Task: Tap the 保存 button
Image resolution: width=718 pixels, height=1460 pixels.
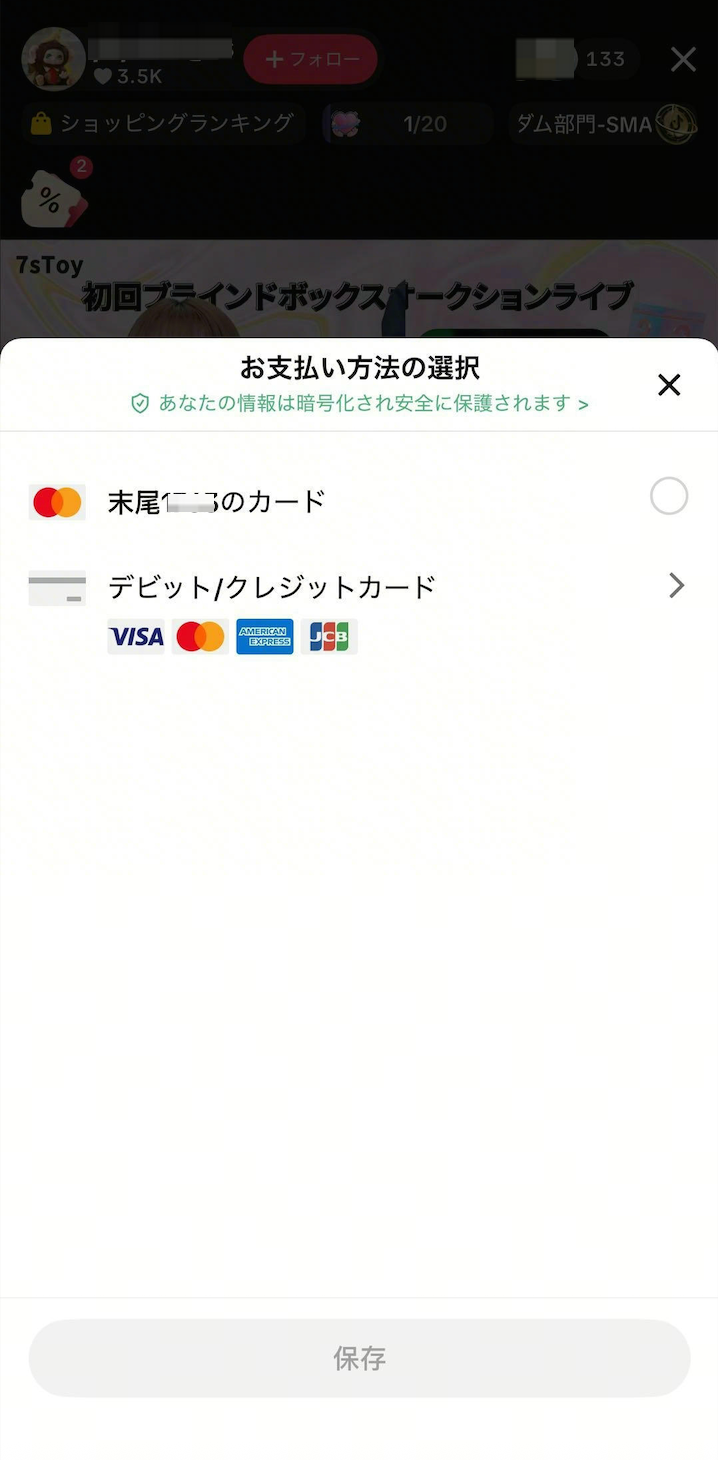Action: pyautogui.click(x=359, y=1358)
